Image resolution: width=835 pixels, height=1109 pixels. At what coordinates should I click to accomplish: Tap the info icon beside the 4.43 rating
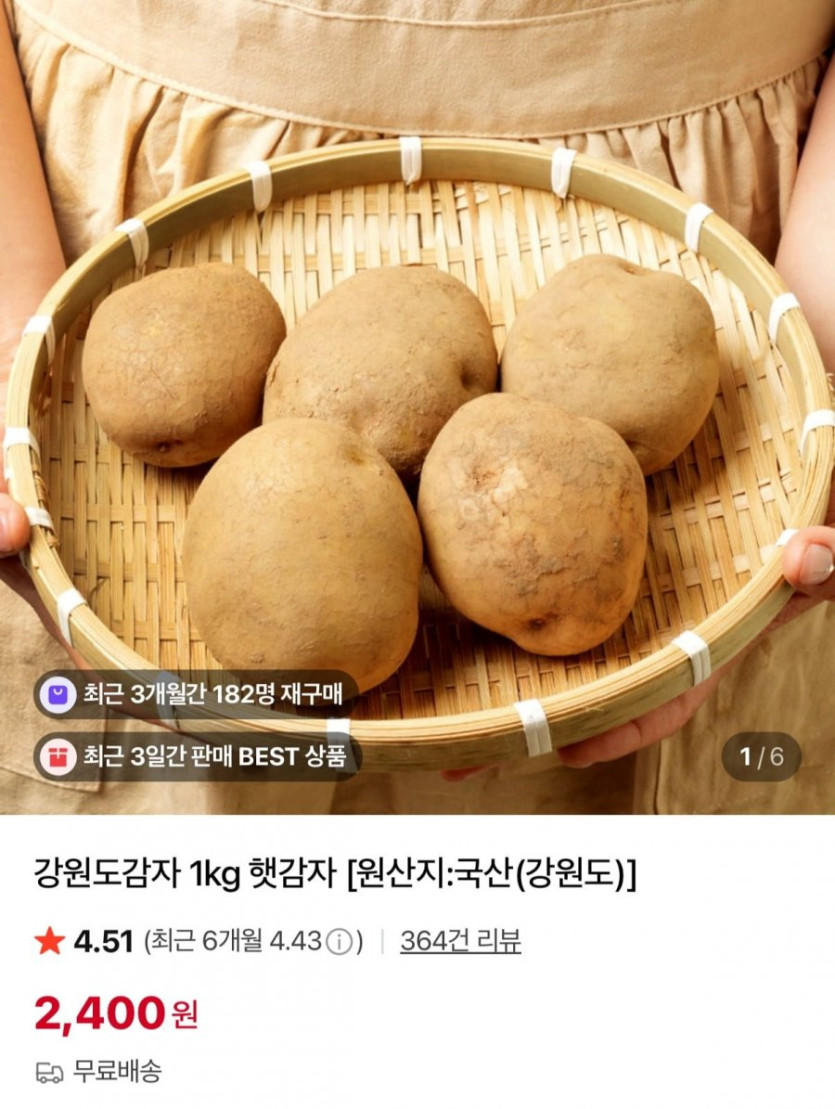click(x=340, y=942)
